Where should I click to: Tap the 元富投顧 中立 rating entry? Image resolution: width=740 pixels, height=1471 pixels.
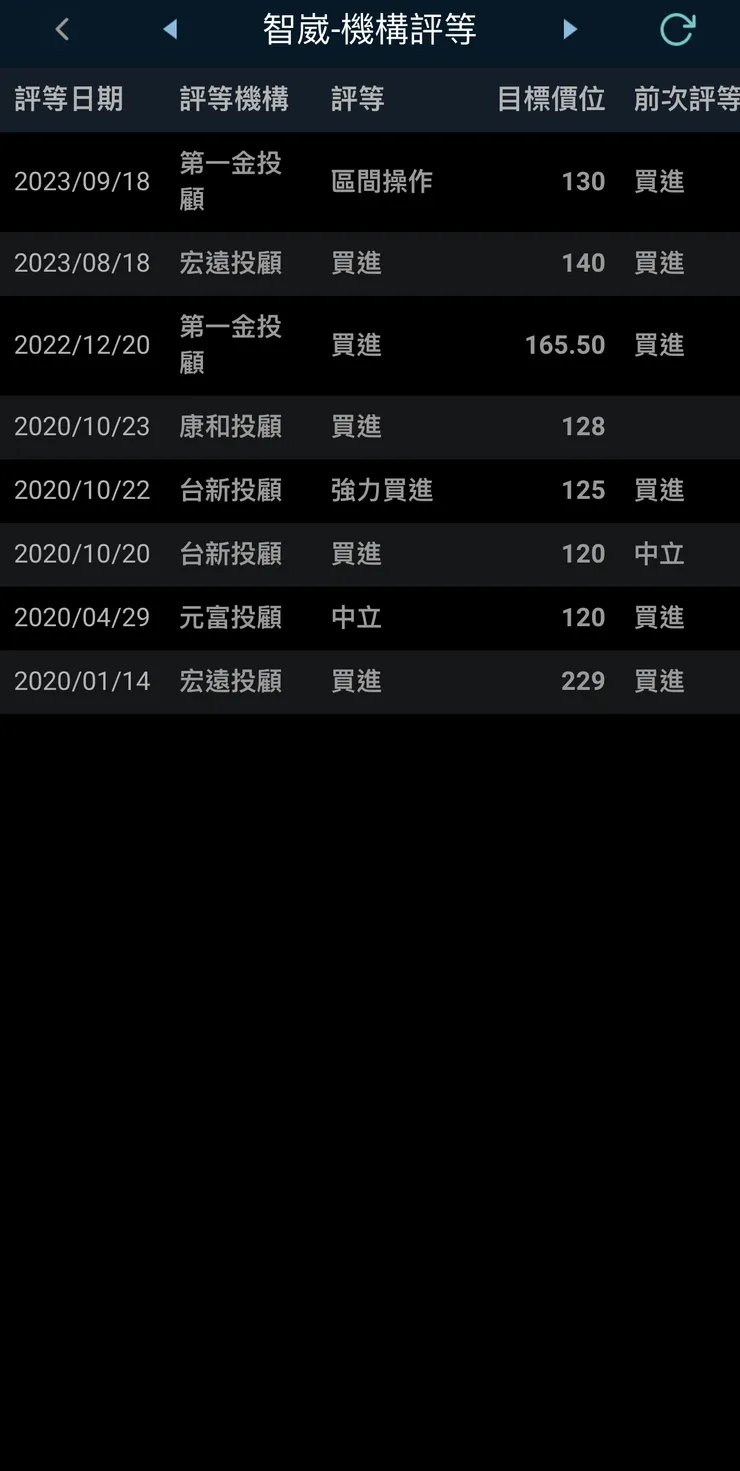370,617
